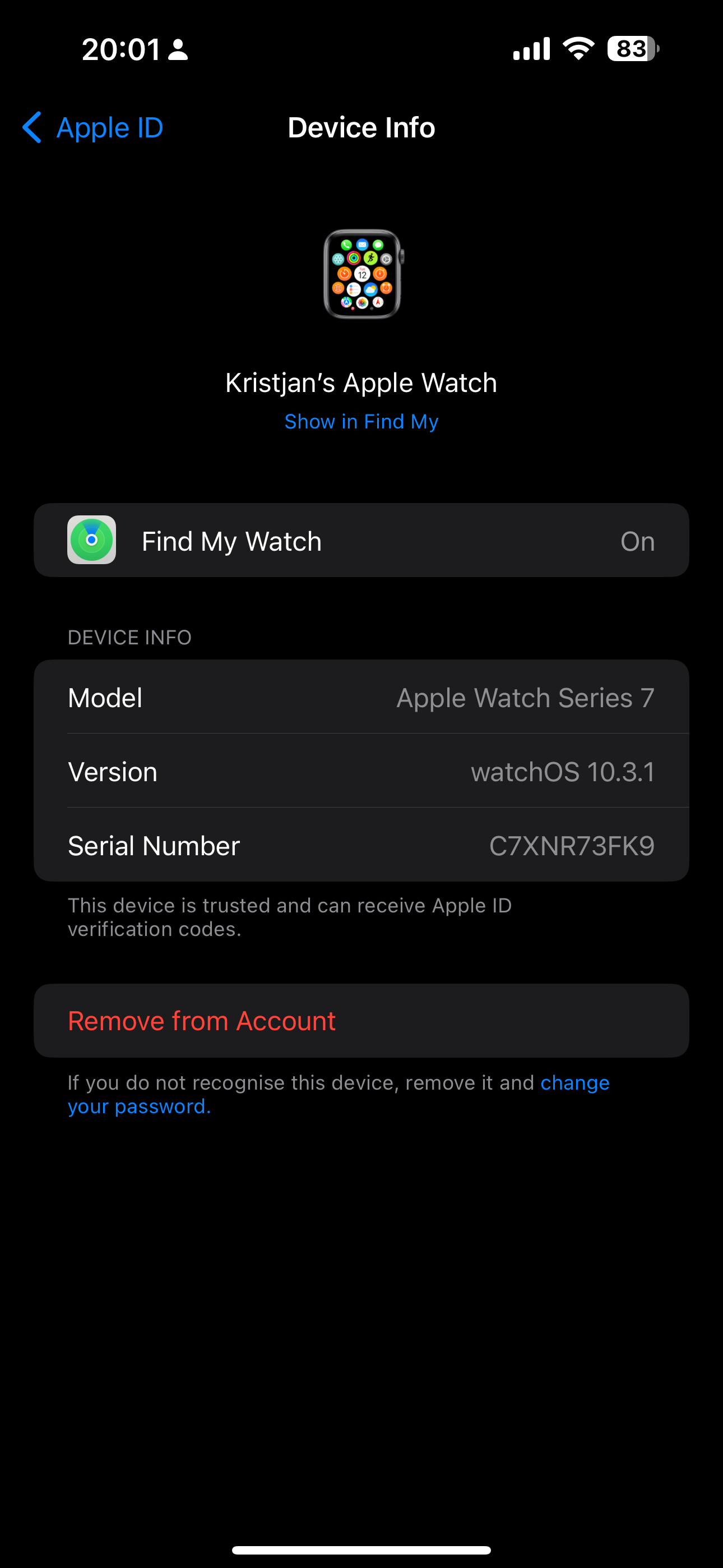Select Remove from Account
Viewport: 723px width, 1568px height.
point(361,1020)
